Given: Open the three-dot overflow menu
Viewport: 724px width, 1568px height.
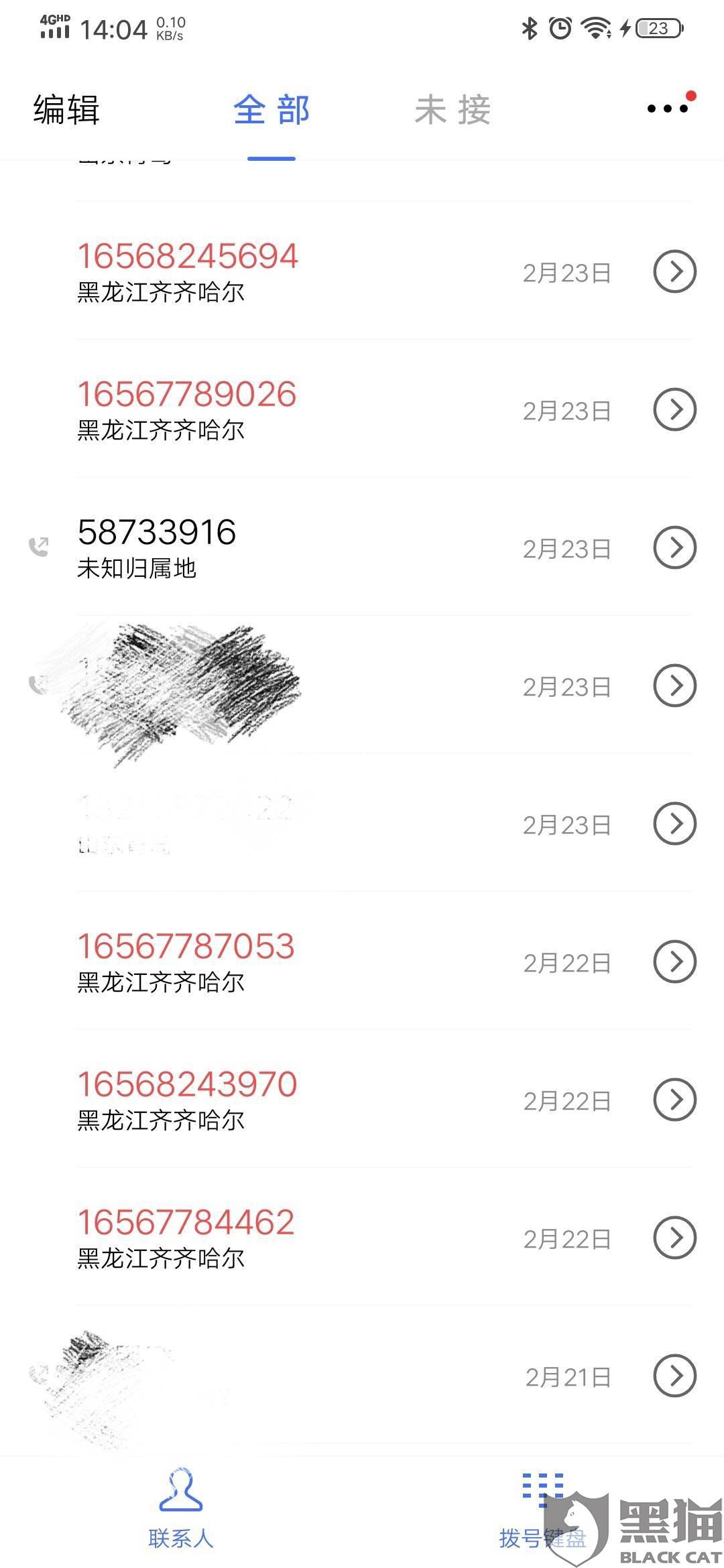Looking at the screenshot, I should tap(668, 109).
